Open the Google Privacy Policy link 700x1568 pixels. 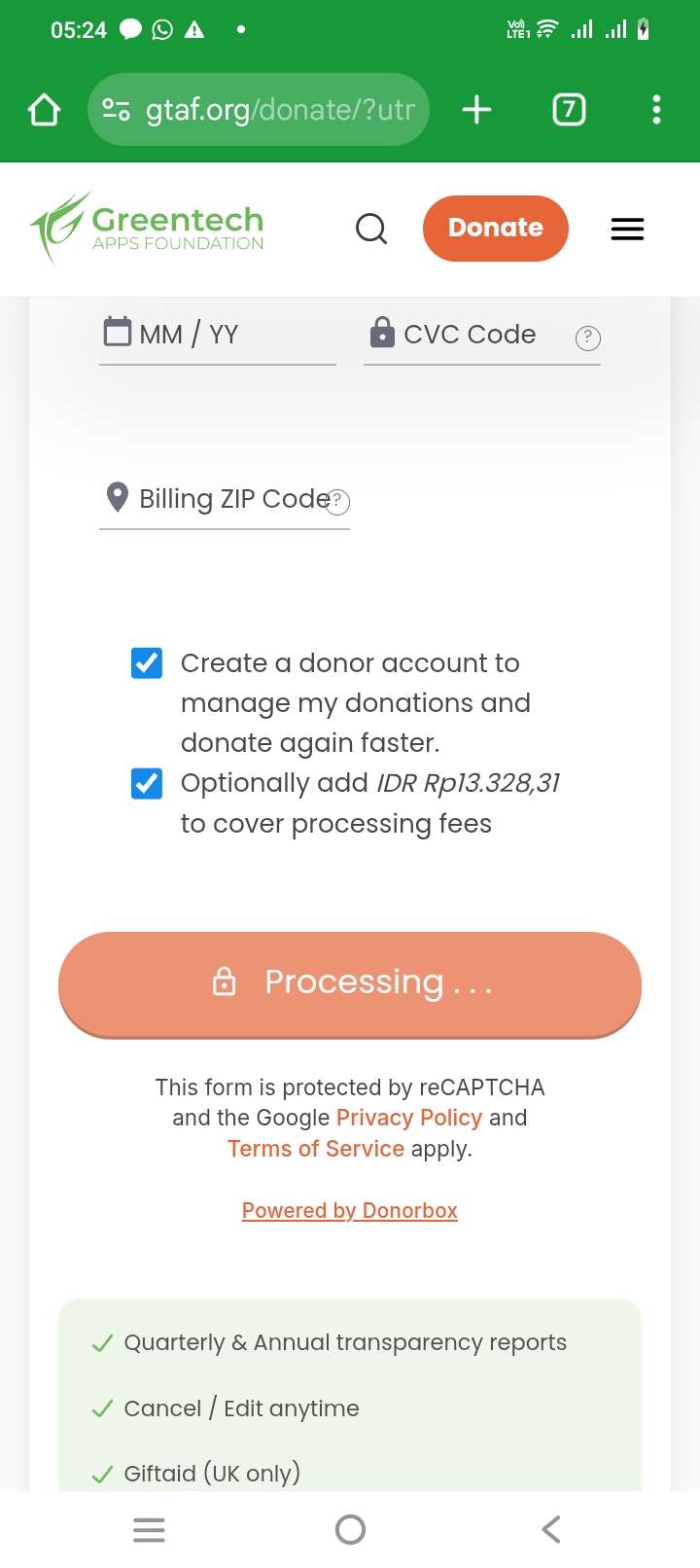coord(409,1118)
